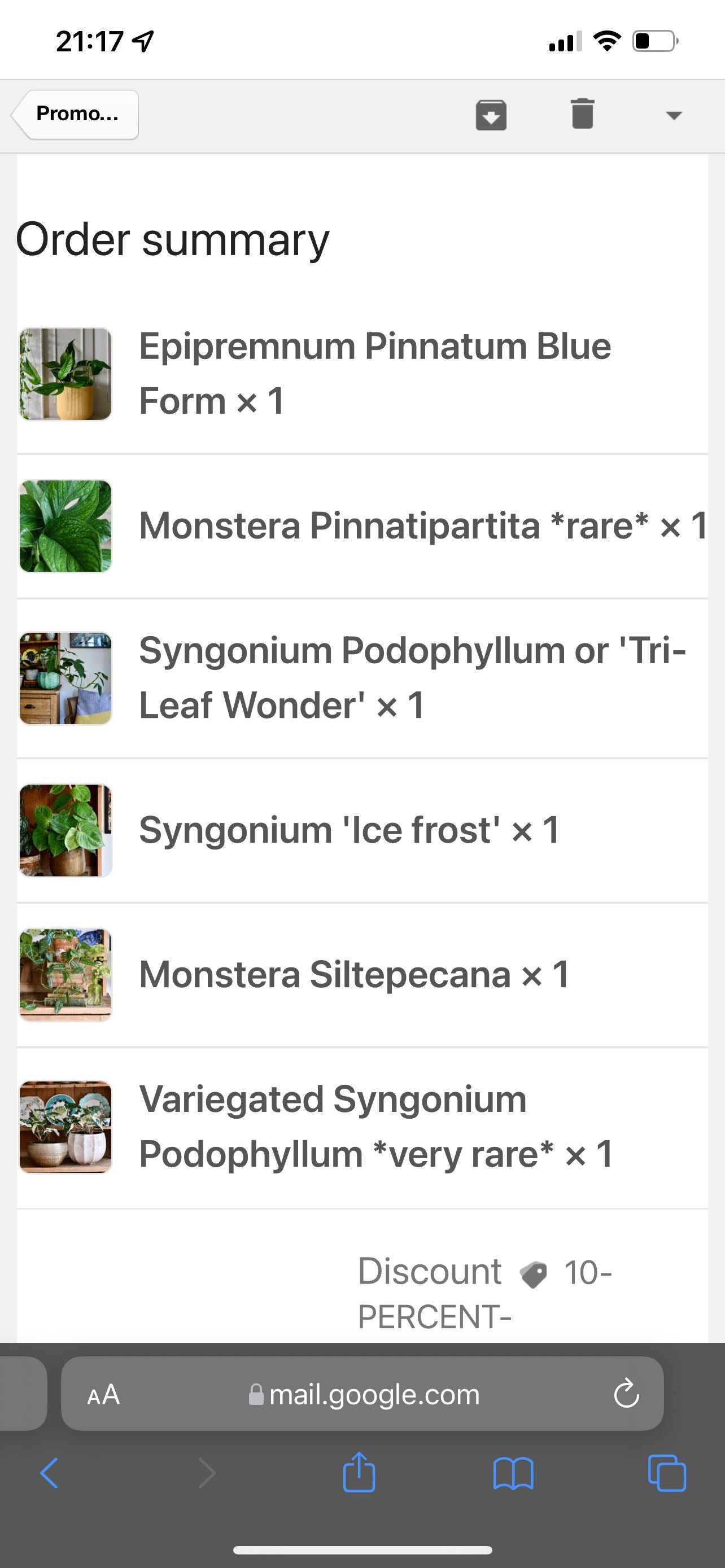Go back to the Promotions folder
The width and height of the screenshot is (725, 1568).
pos(76,115)
